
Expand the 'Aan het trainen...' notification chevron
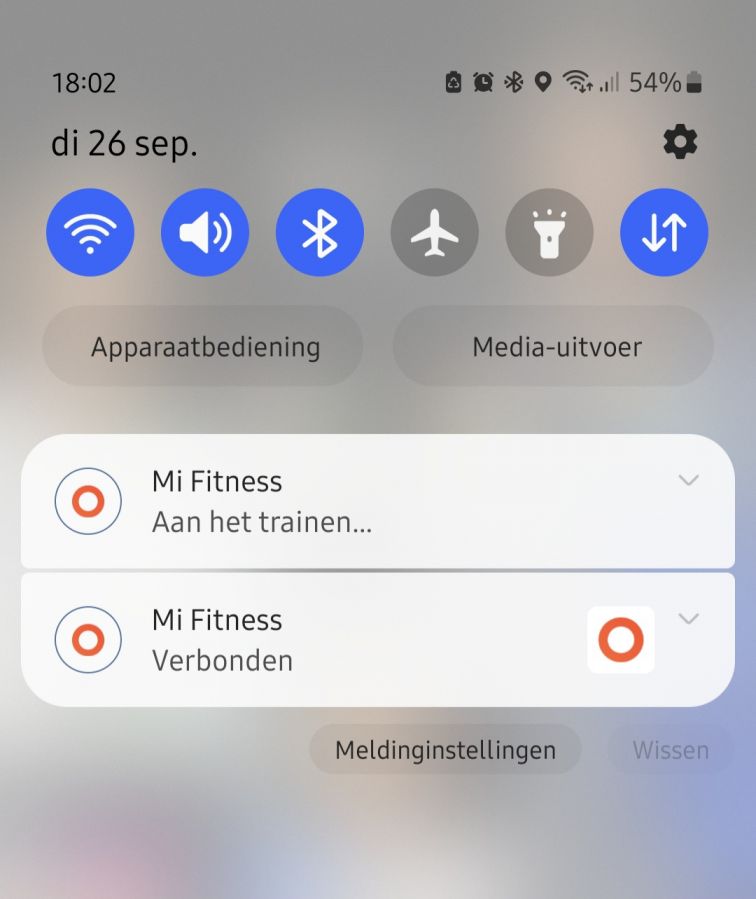tap(688, 481)
